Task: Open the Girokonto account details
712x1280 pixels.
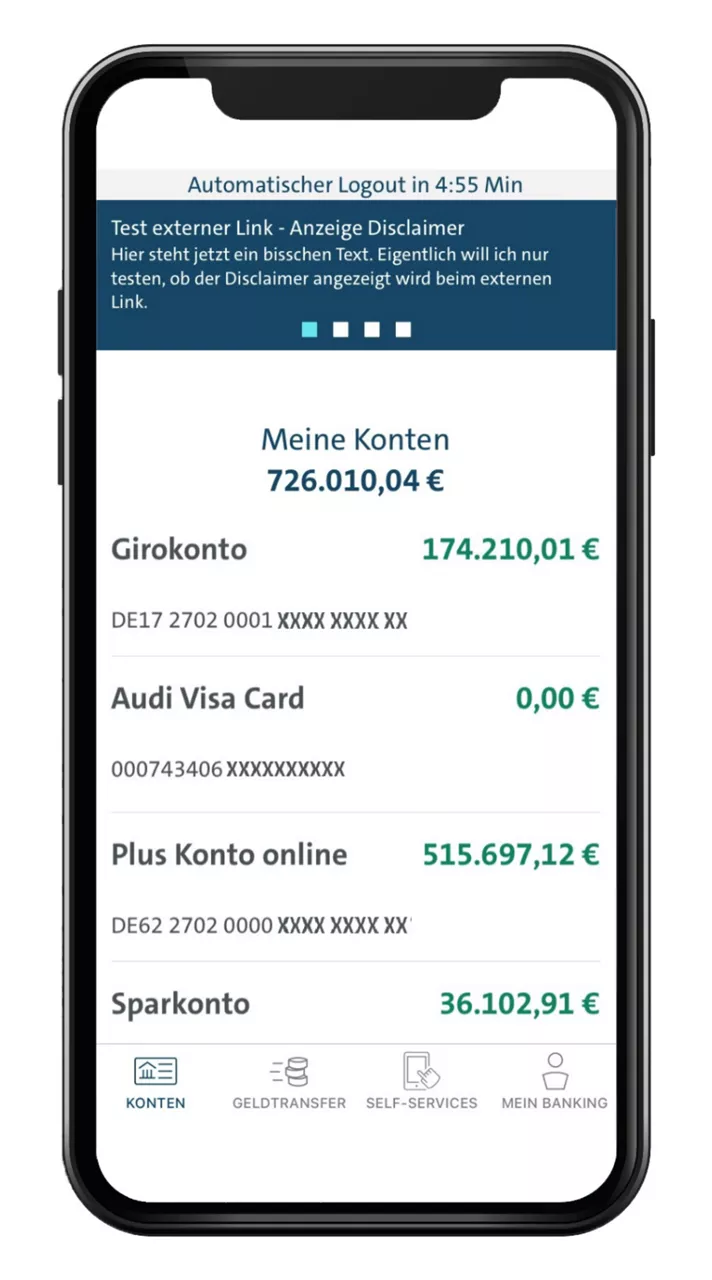Action: click(355, 582)
